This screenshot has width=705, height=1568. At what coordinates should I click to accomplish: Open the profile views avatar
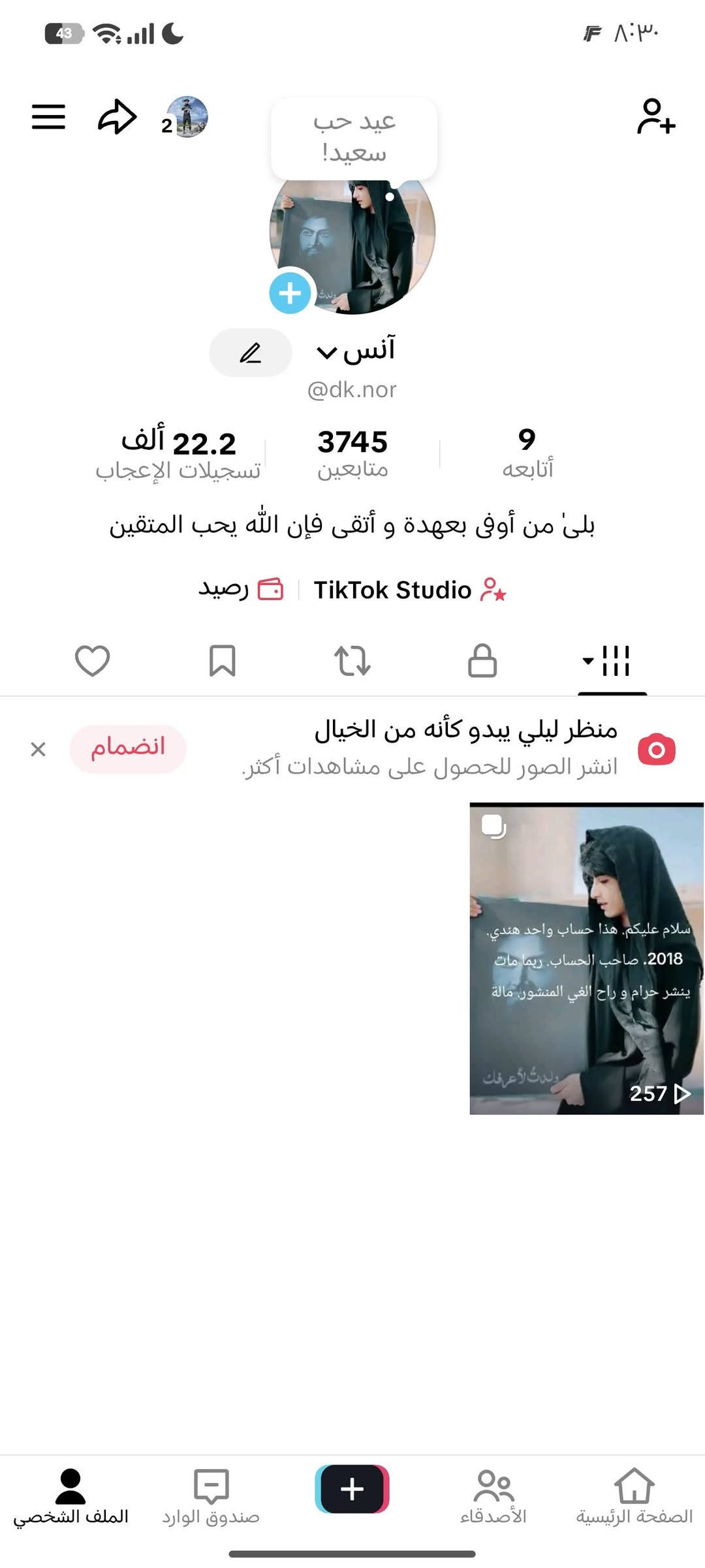pos(186,117)
